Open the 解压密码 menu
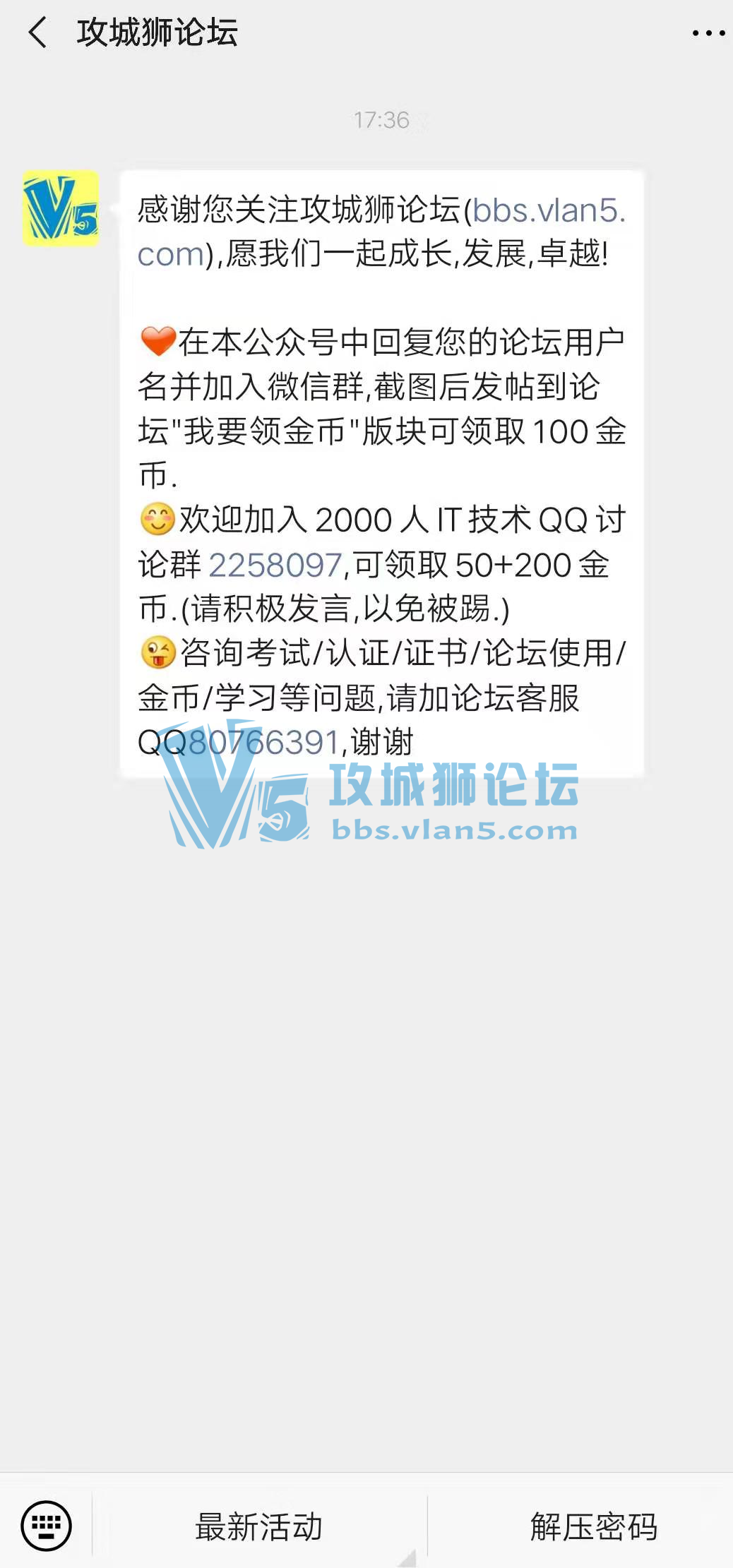Screen dimensions: 733x1568 tap(593, 1526)
